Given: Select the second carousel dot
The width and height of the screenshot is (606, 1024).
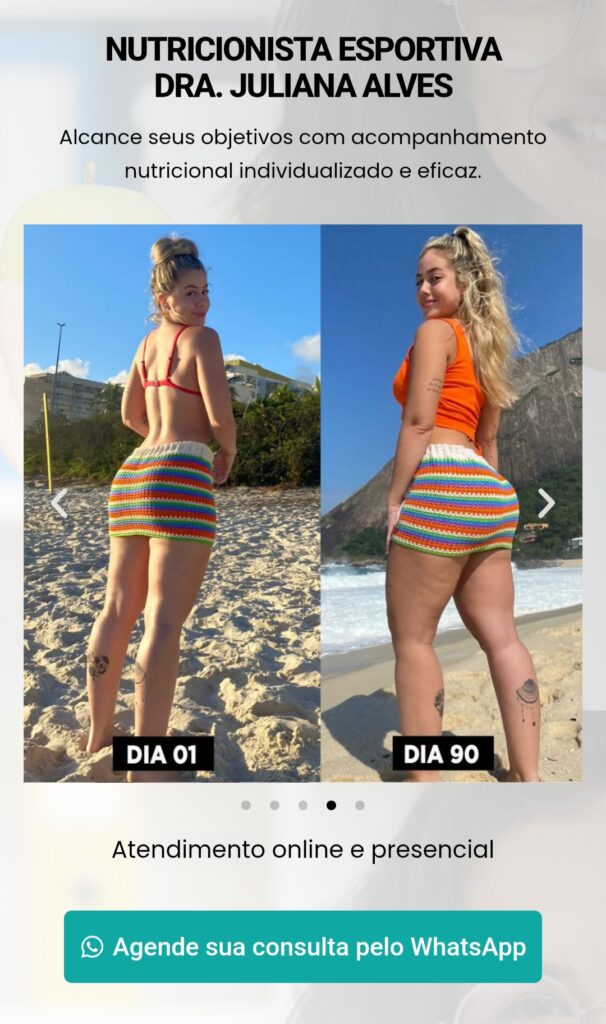Looking at the screenshot, I should click(x=274, y=805).
